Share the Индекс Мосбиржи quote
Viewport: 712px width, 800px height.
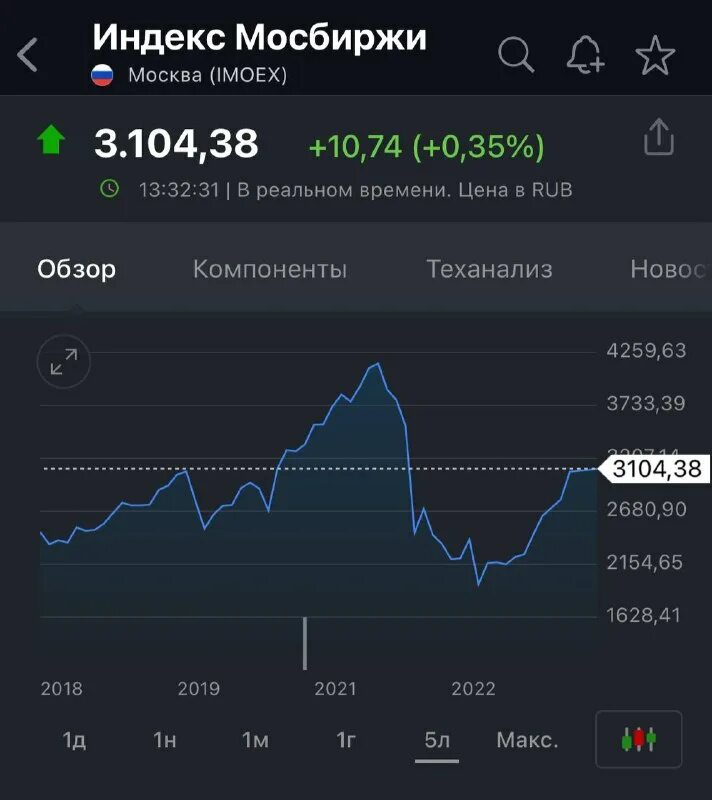point(659,137)
